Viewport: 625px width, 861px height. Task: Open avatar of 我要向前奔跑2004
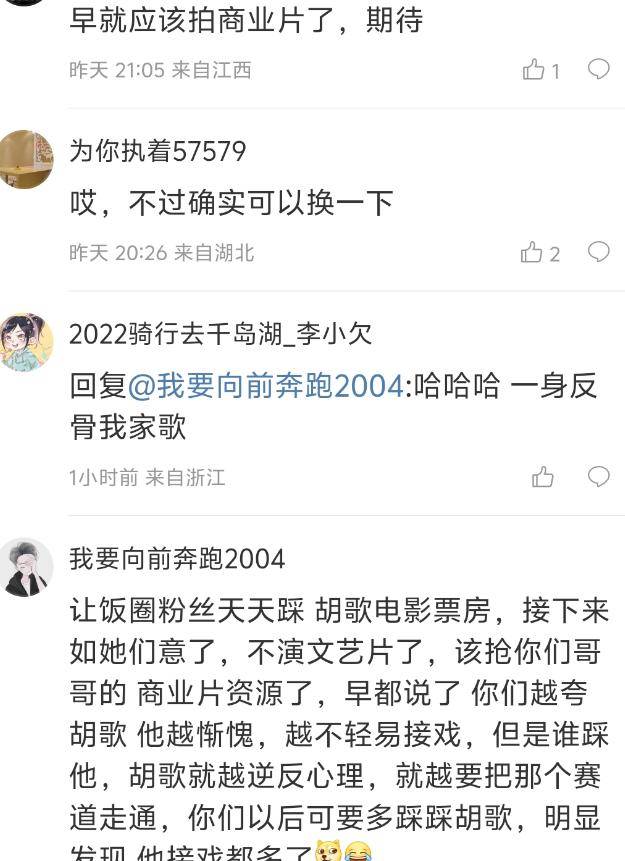[25, 567]
